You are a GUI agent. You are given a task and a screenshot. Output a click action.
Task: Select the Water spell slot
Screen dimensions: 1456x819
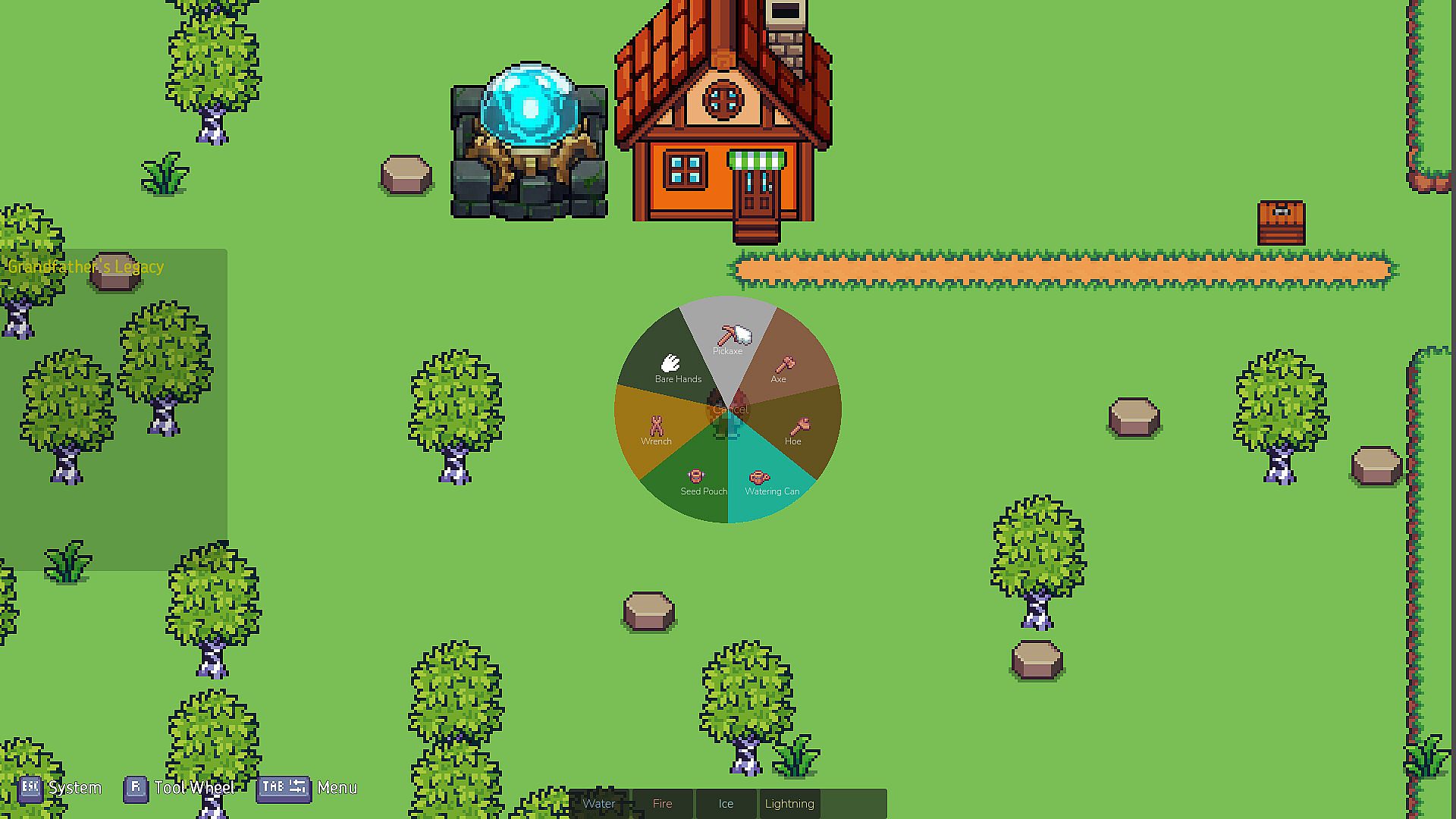599,804
